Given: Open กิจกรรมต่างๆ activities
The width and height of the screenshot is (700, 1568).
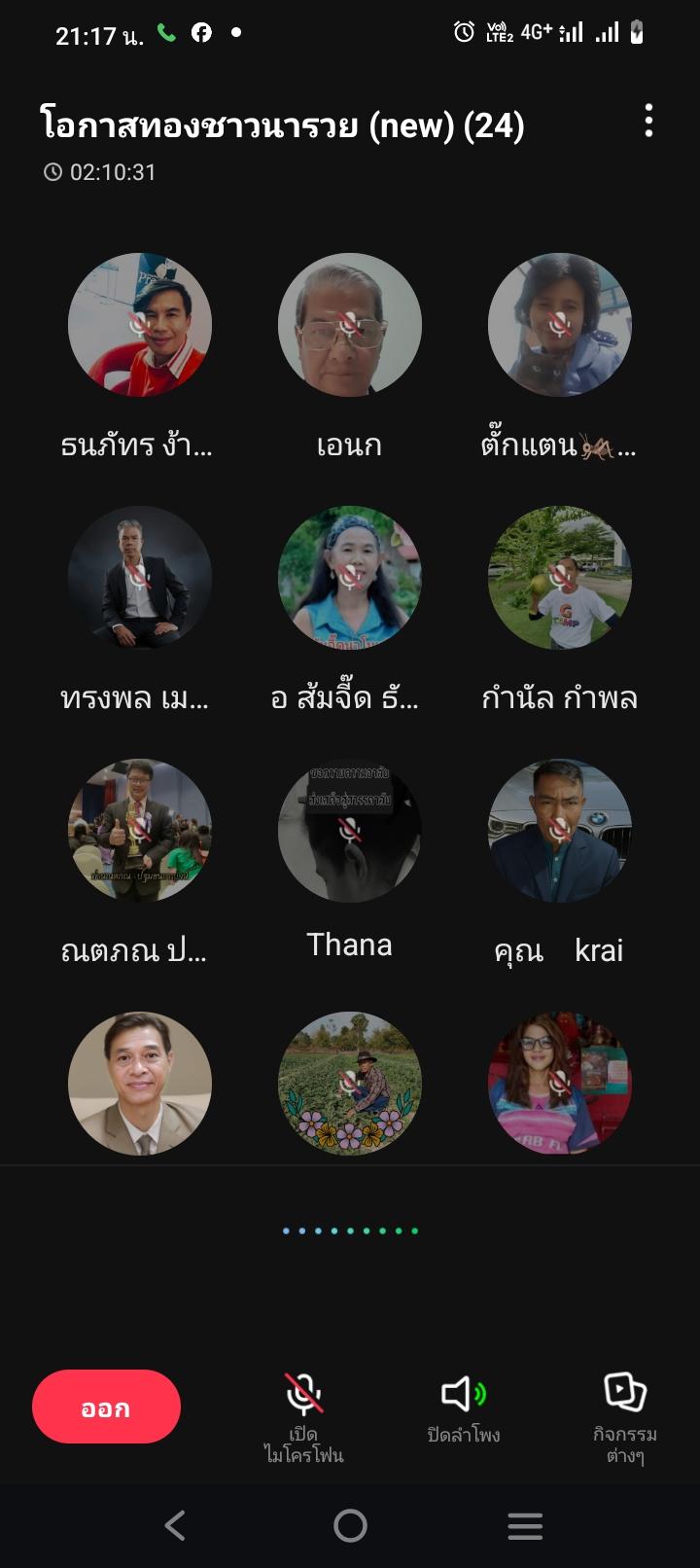Looking at the screenshot, I should (x=625, y=1417).
